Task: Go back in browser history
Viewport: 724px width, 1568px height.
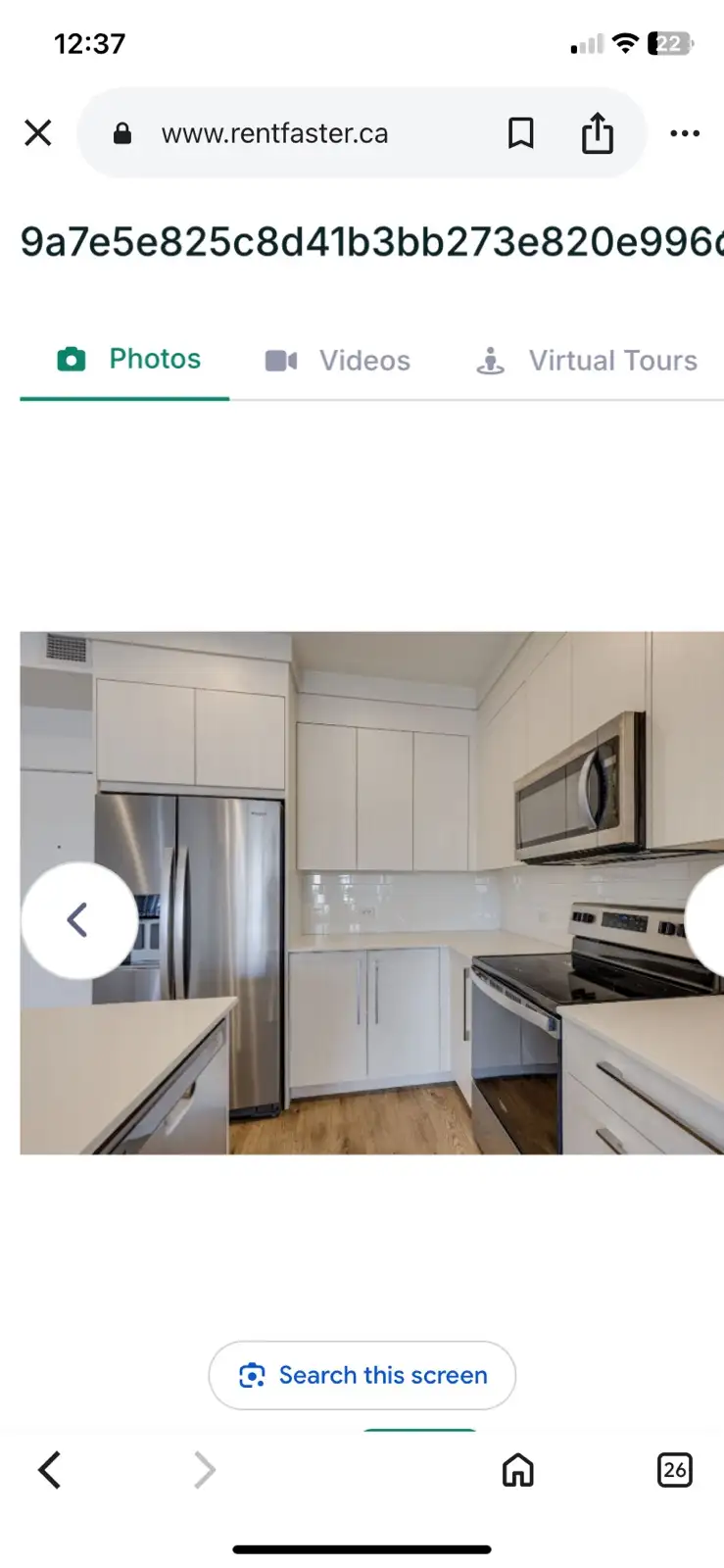Action: tap(50, 1470)
